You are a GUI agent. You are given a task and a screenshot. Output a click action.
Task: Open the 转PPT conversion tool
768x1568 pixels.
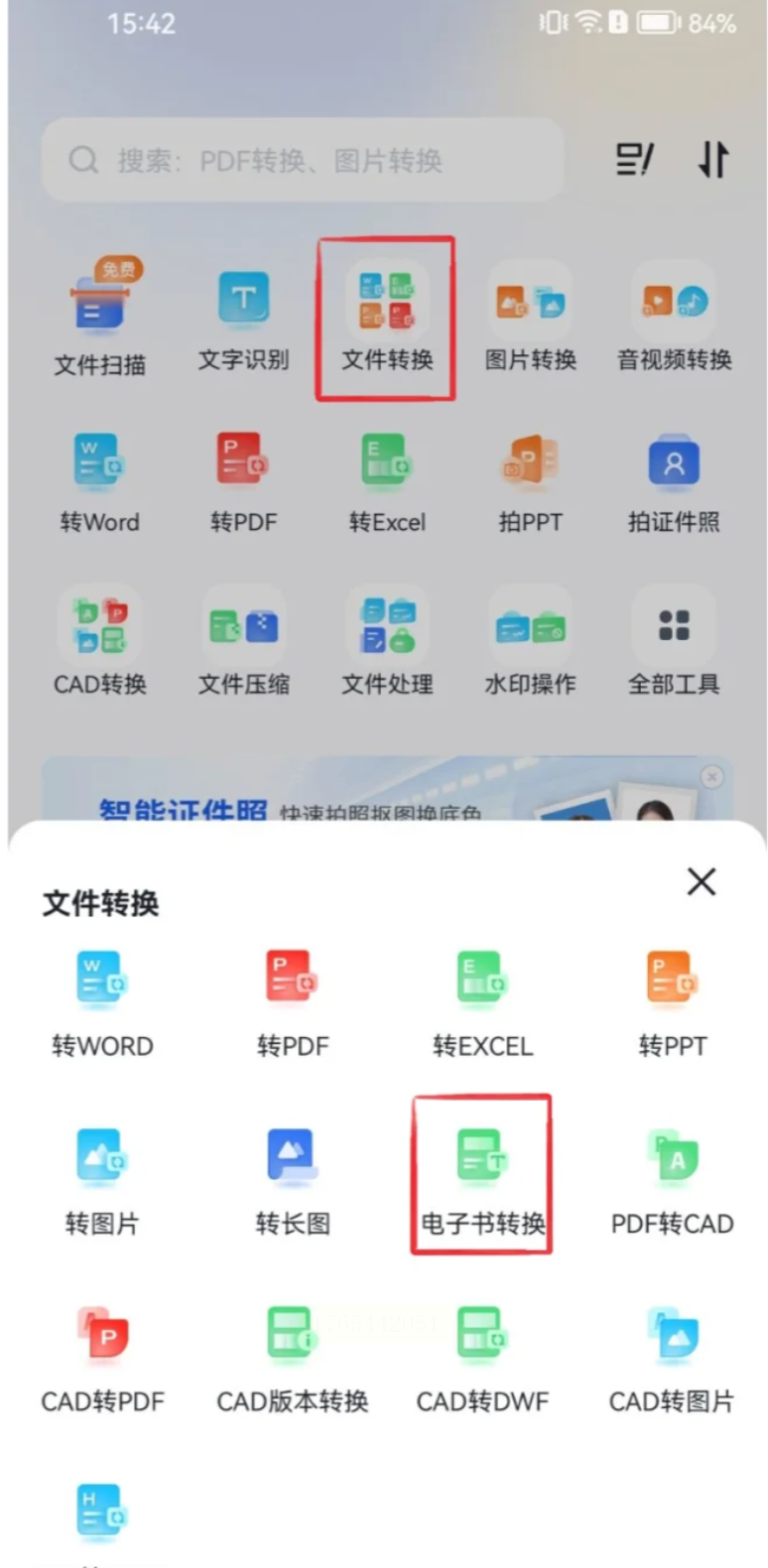coord(673,1000)
